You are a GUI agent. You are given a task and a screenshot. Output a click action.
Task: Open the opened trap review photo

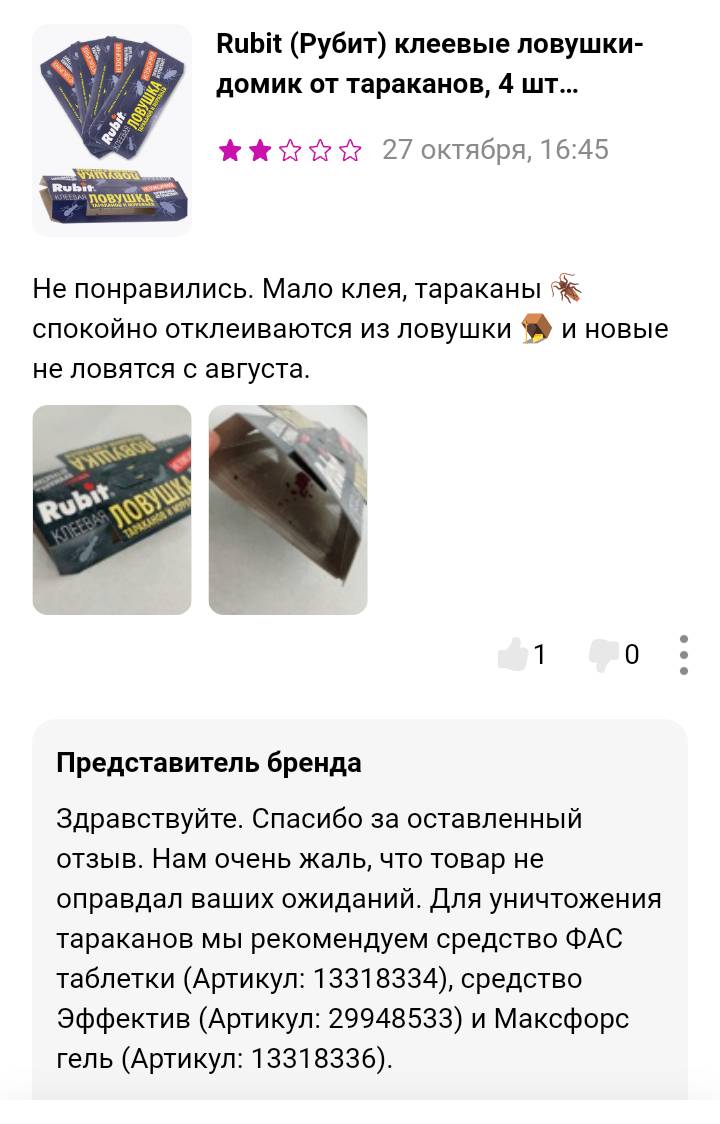tap(288, 509)
